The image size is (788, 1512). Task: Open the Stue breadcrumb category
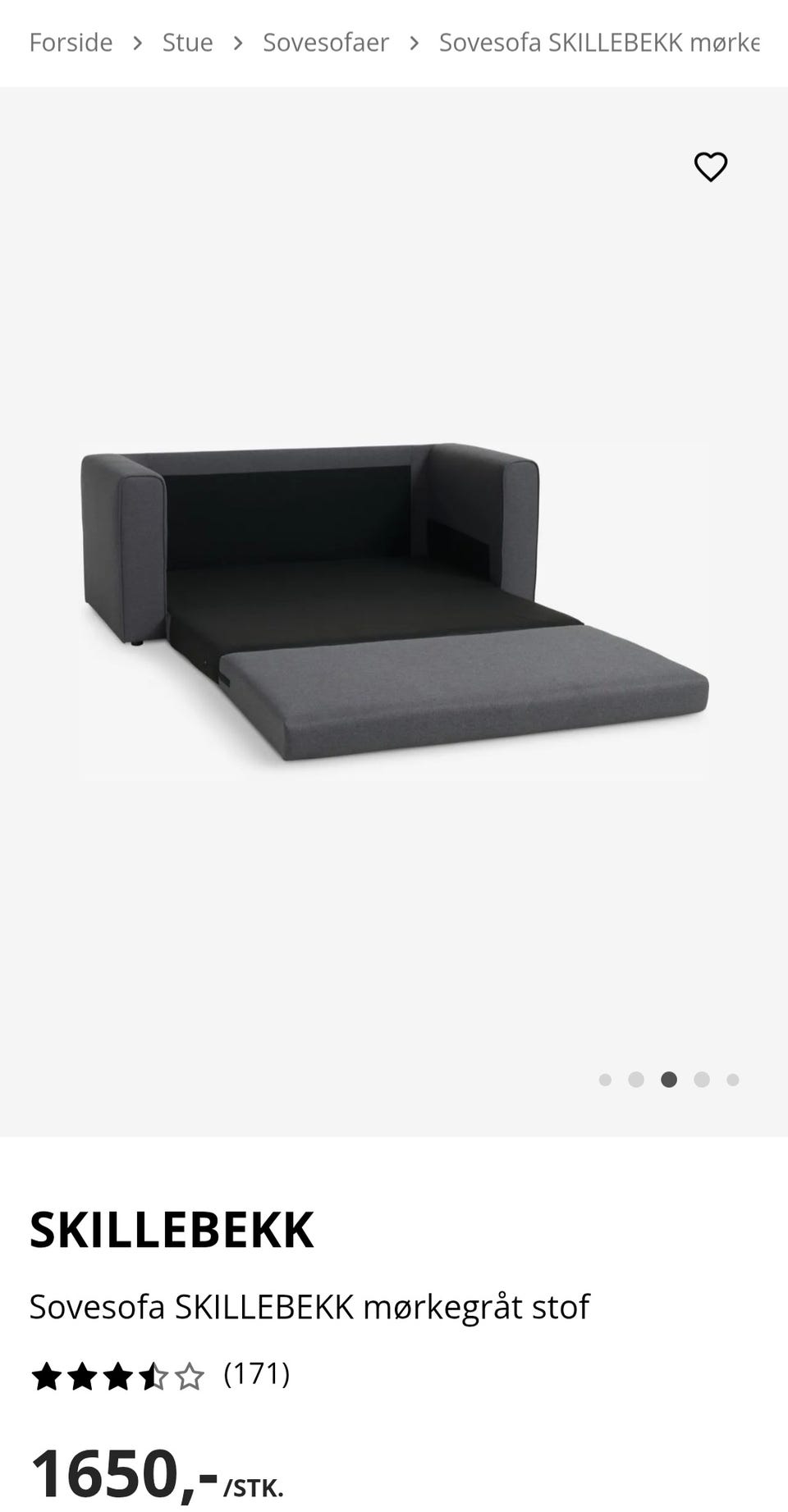[x=187, y=42]
